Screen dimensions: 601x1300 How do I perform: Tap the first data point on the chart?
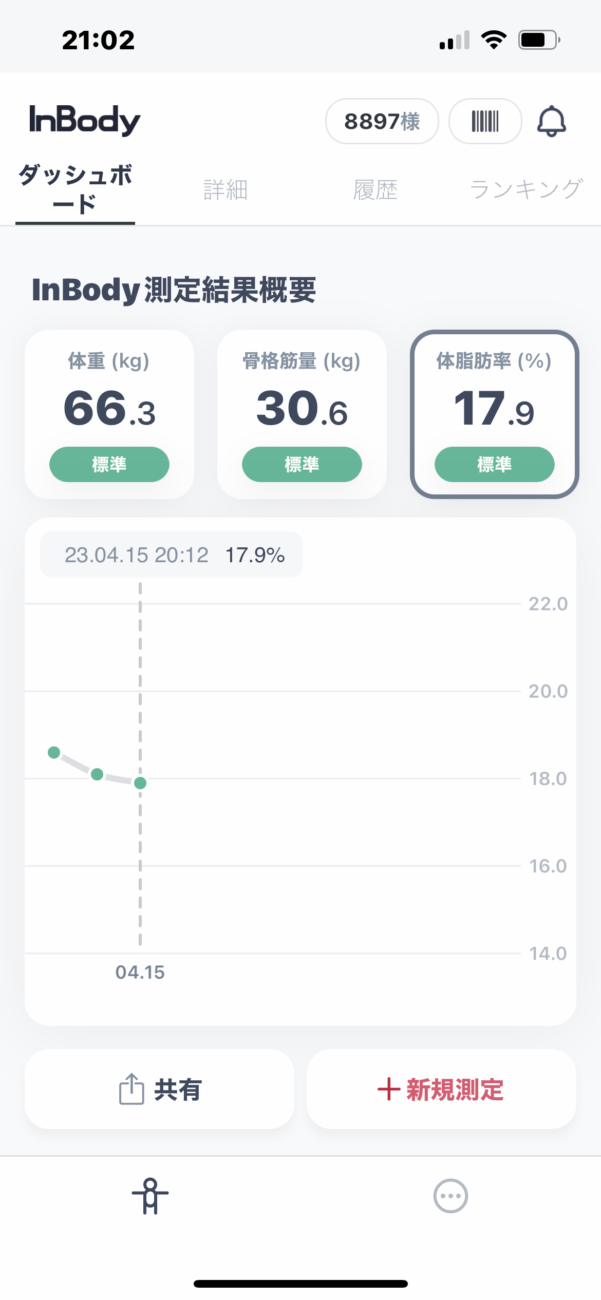point(54,752)
